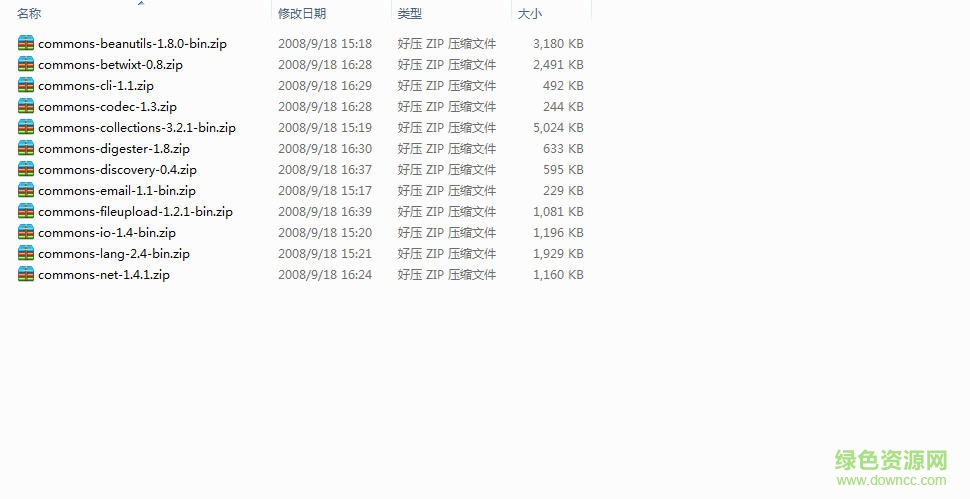Sort files by the 大小 column header

(x=528, y=14)
